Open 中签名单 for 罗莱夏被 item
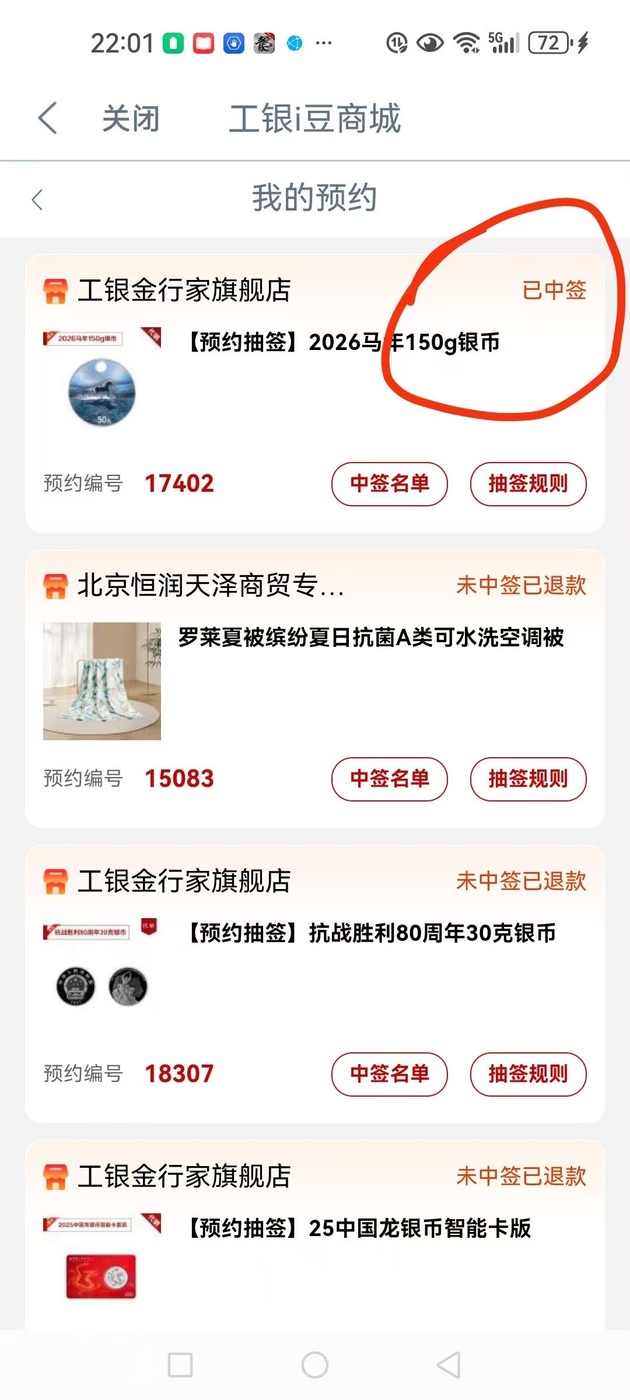 (389, 779)
